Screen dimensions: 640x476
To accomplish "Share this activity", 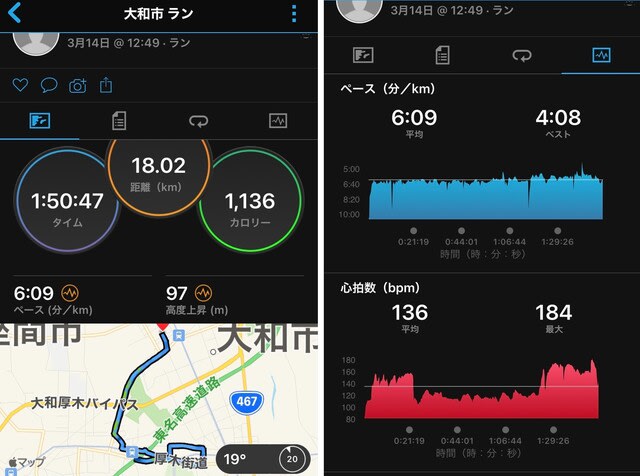I will coord(106,86).
